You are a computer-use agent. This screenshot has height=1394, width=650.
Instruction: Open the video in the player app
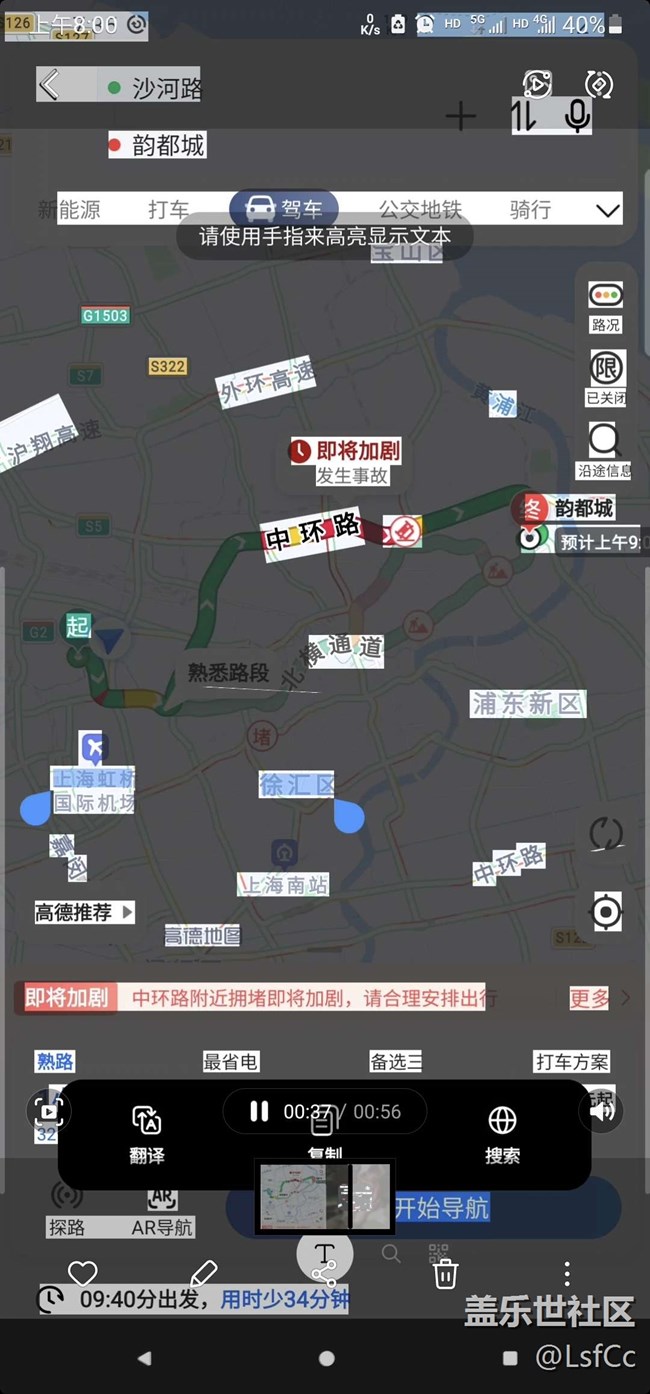pyautogui.click(x=537, y=85)
